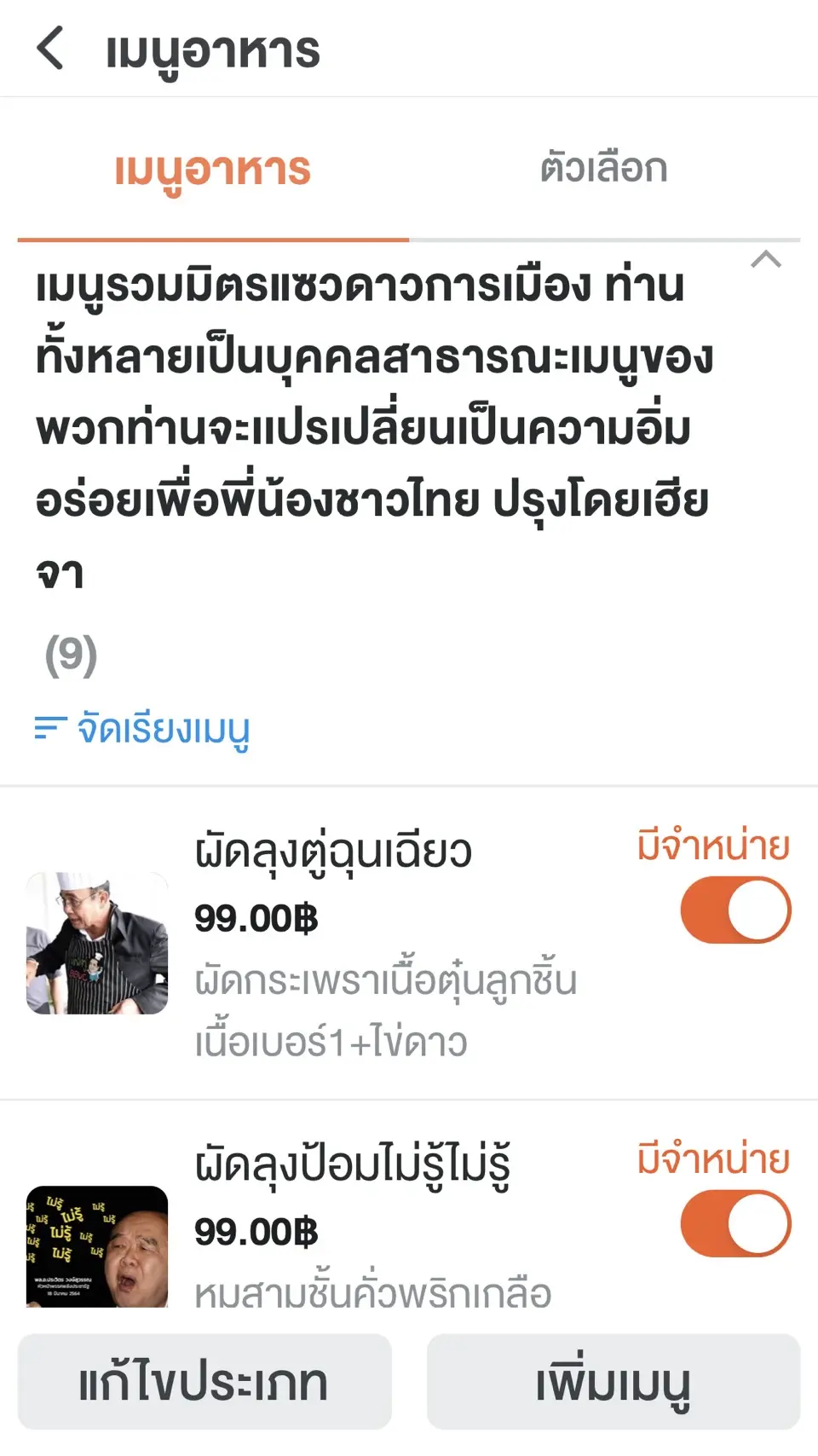This screenshot has width=818, height=1456.
Task: Switch to the ตัวเลือก tab
Action: [603, 169]
